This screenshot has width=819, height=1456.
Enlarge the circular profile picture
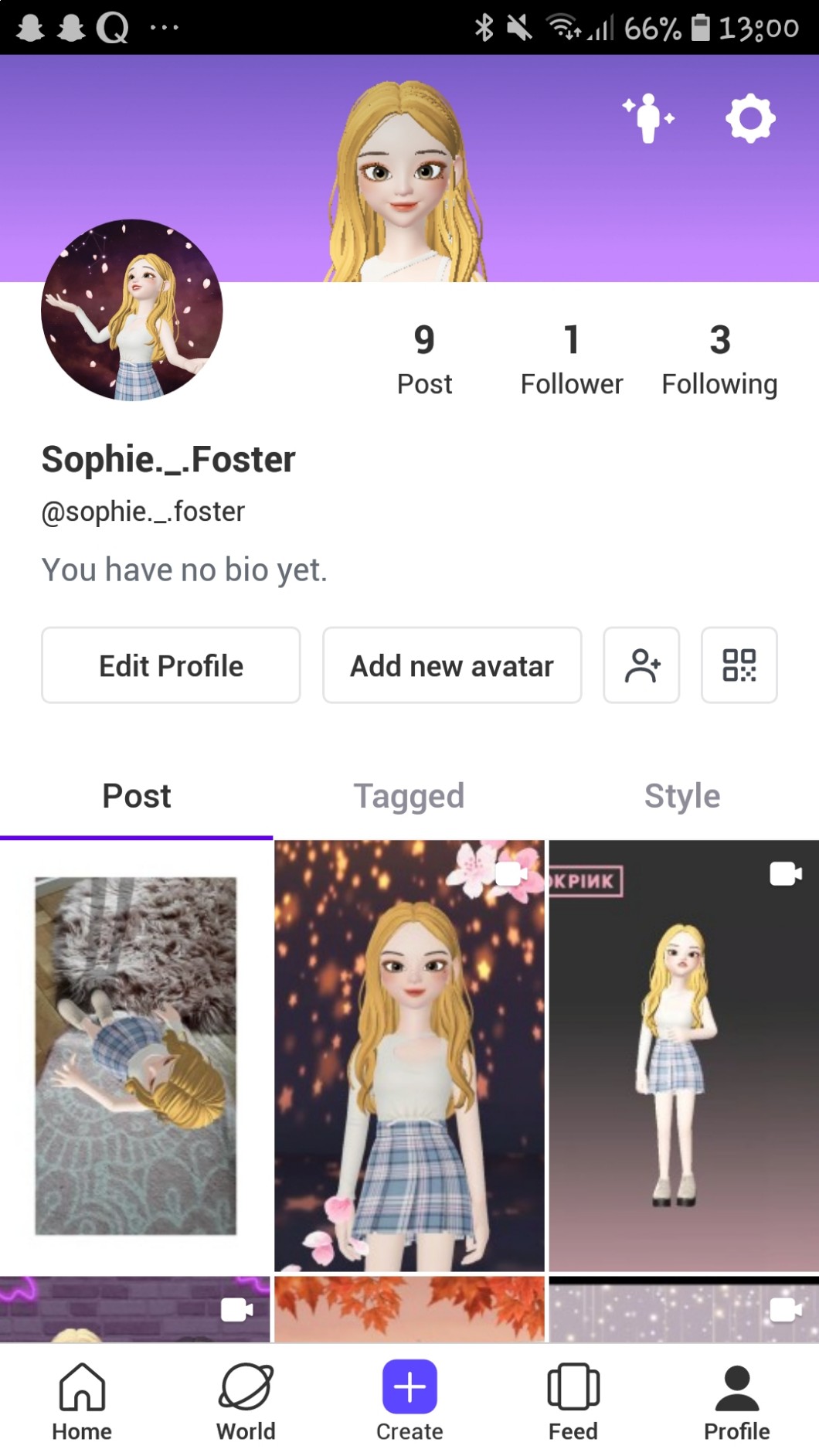132,310
